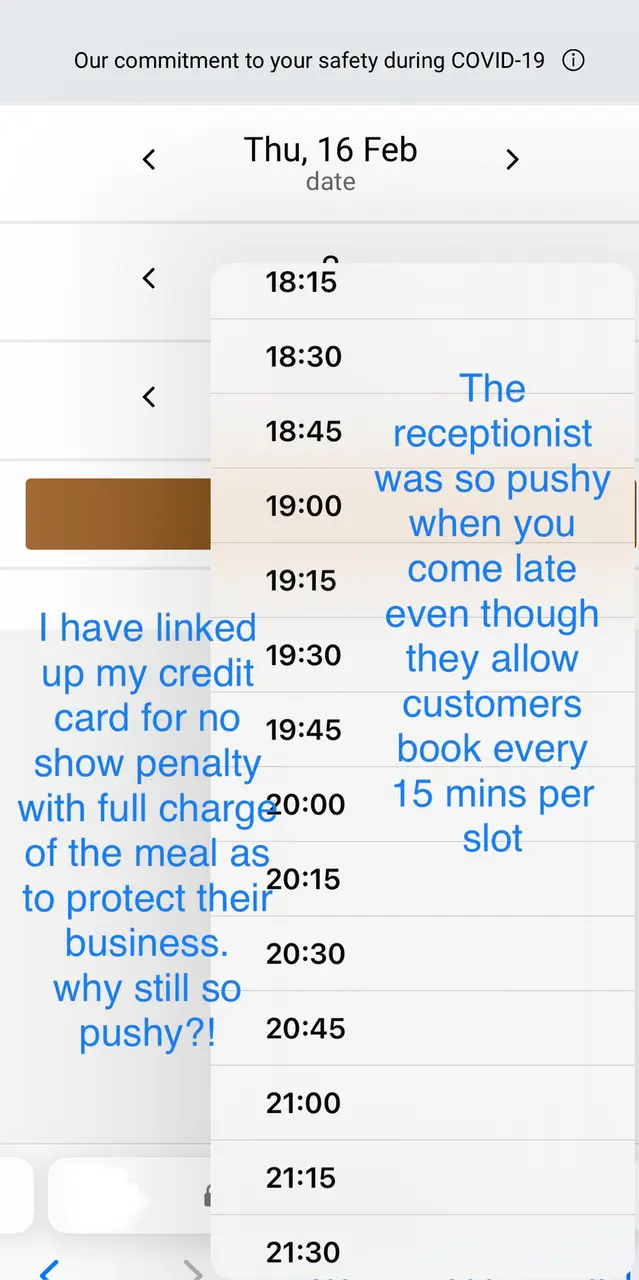Choose 18:45 from the time list
Screen dimensions: 639x1280
304,431
